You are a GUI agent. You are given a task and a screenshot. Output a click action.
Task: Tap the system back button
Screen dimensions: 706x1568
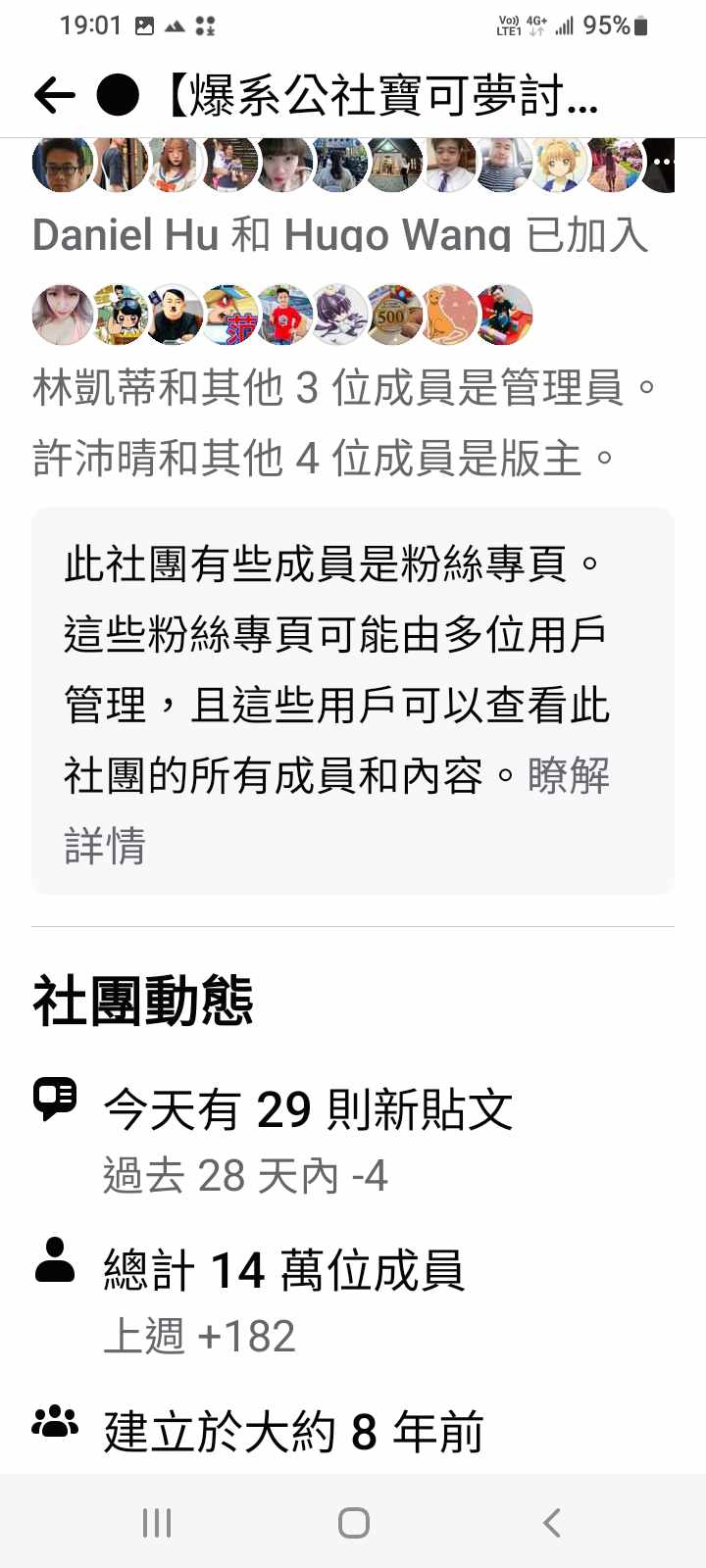pos(552,1522)
